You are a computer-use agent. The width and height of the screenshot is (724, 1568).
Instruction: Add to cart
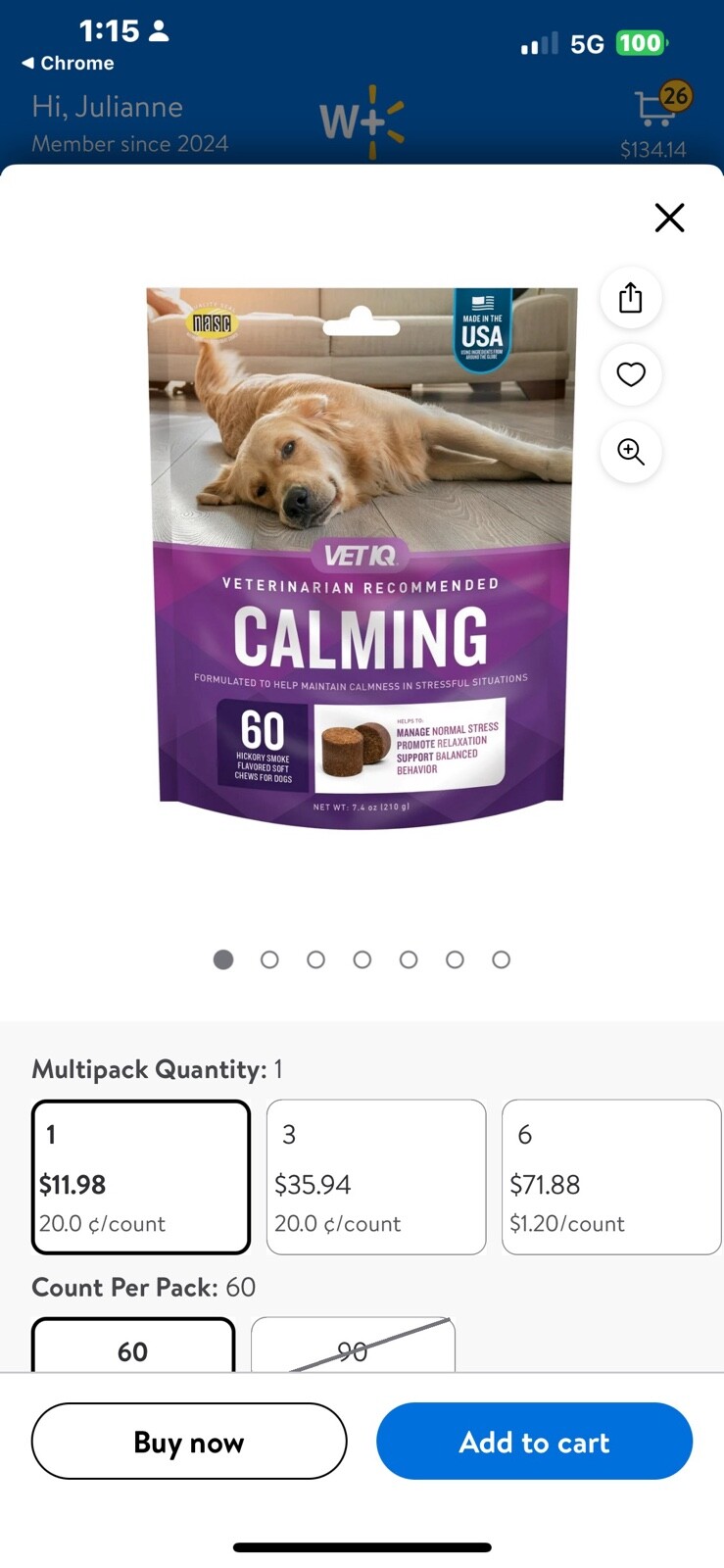pos(534,1442)
